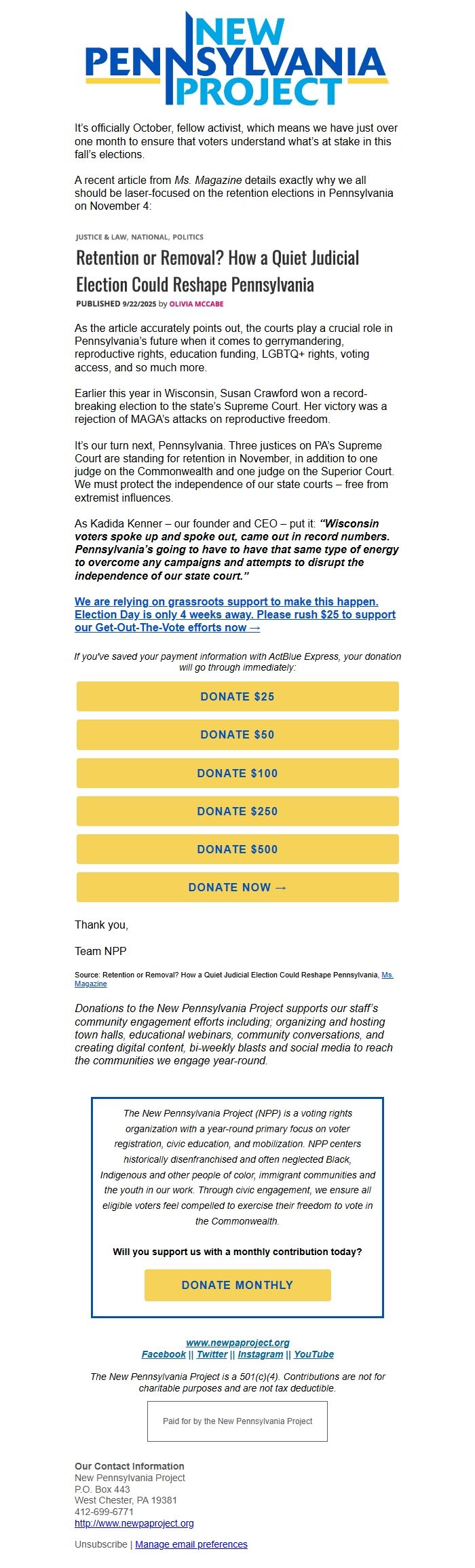Screen dimensions: 475x1568
Task: Pick the Donate $500 button
Action: pos(237,849)
